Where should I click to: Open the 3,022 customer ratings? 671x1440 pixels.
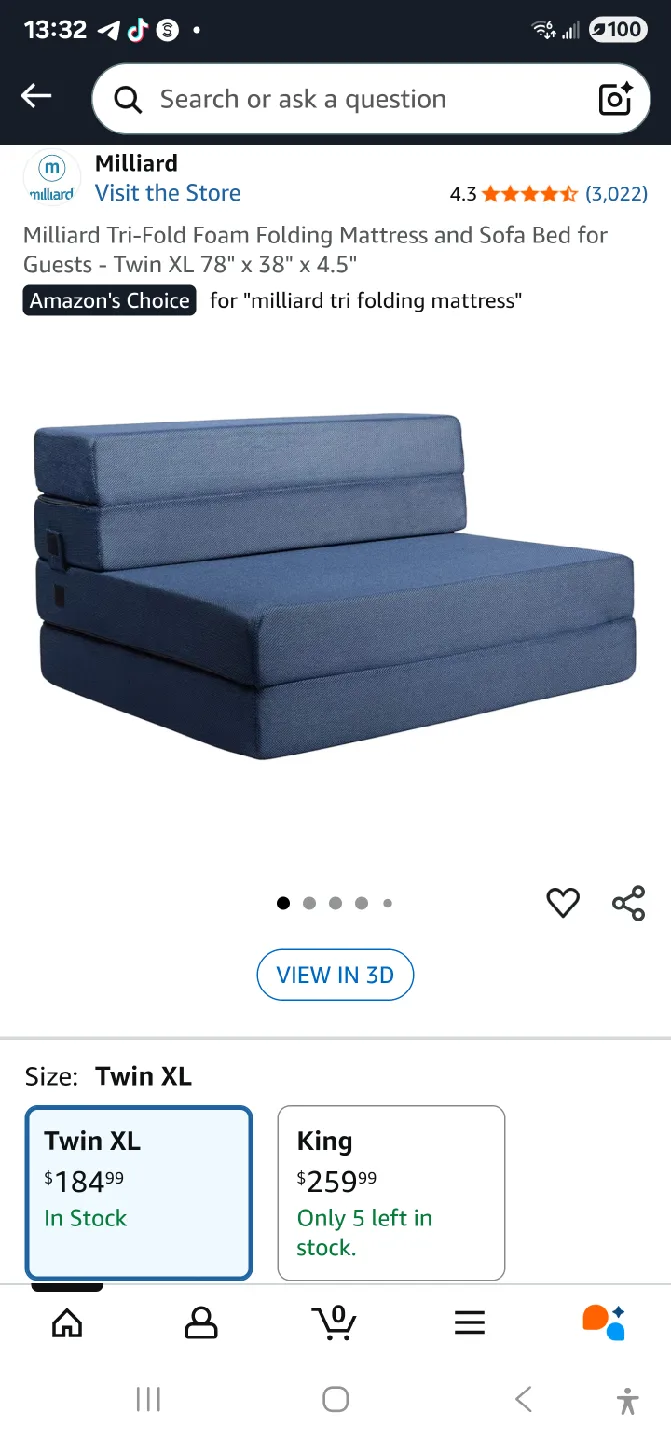[x=616, y=194]
